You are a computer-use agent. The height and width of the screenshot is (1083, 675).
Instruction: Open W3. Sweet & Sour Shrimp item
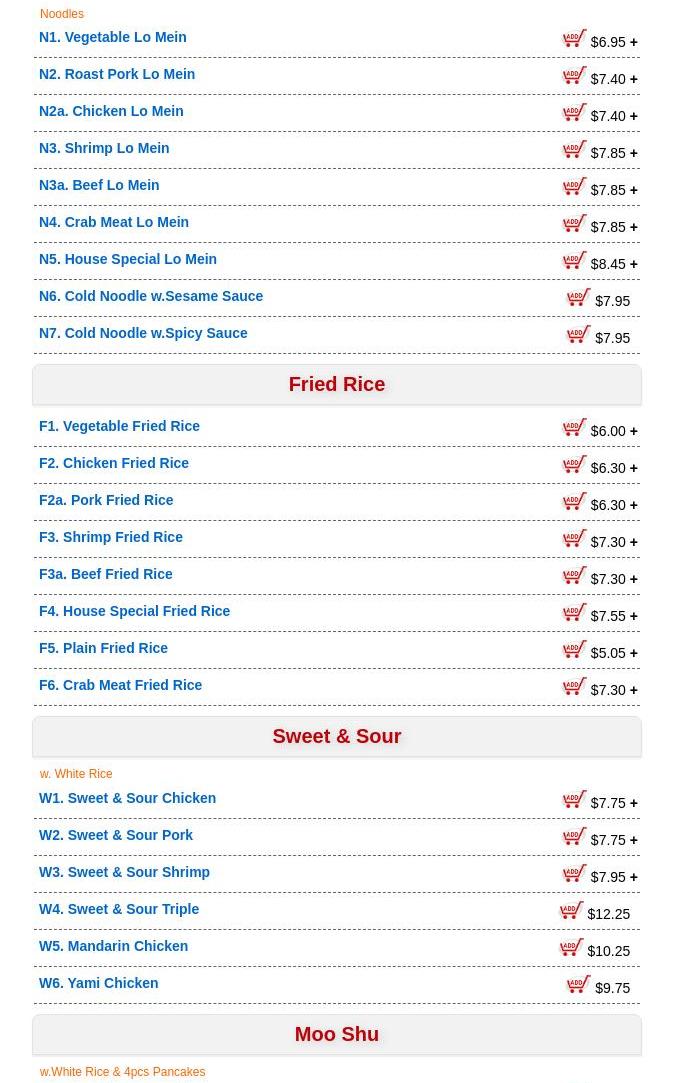pyautogui.click(x=124, y=872)
